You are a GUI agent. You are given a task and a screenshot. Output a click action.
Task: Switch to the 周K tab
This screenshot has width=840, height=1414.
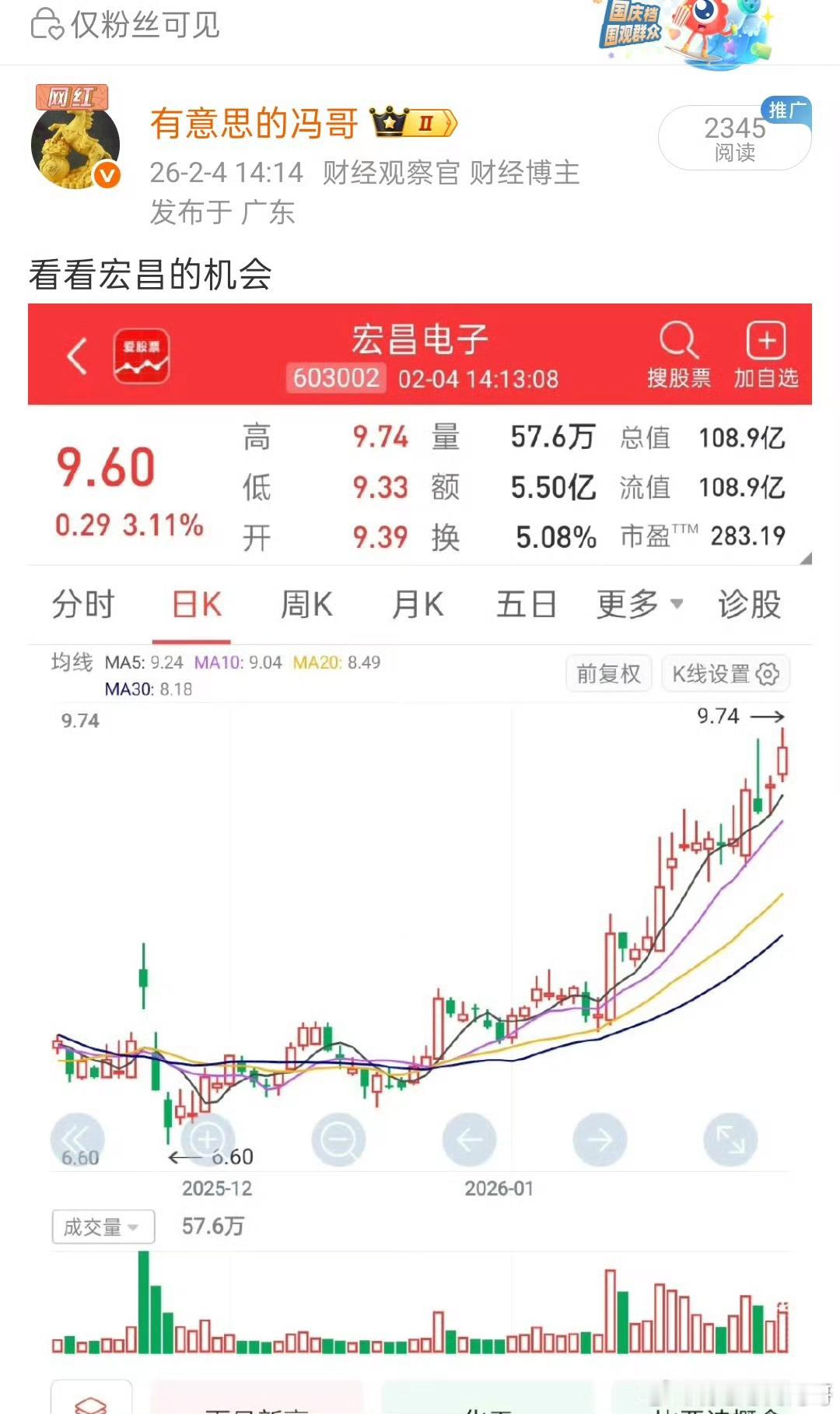coord(306,604)
